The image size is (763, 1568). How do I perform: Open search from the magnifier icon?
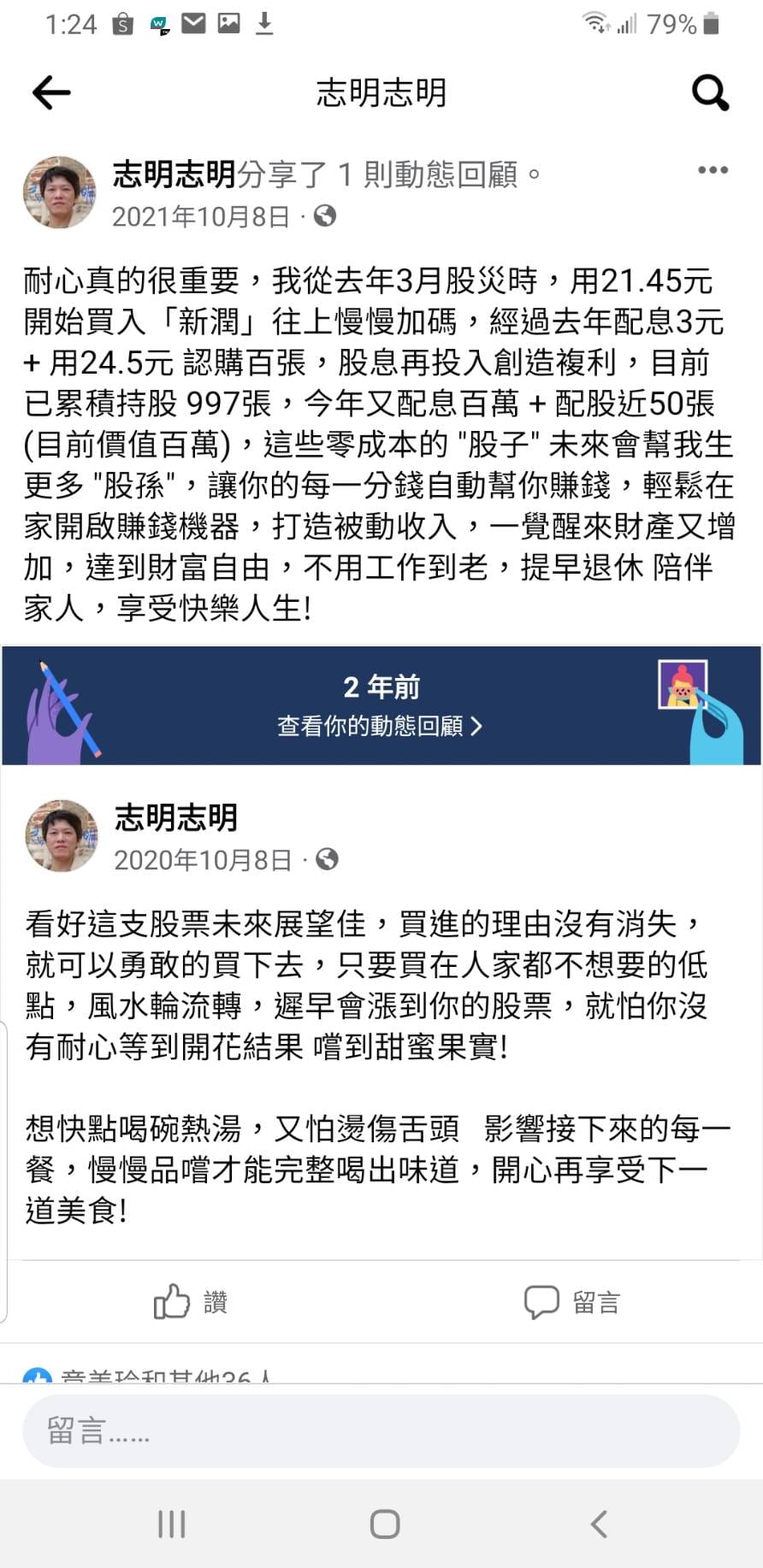[x=709, y=92]
